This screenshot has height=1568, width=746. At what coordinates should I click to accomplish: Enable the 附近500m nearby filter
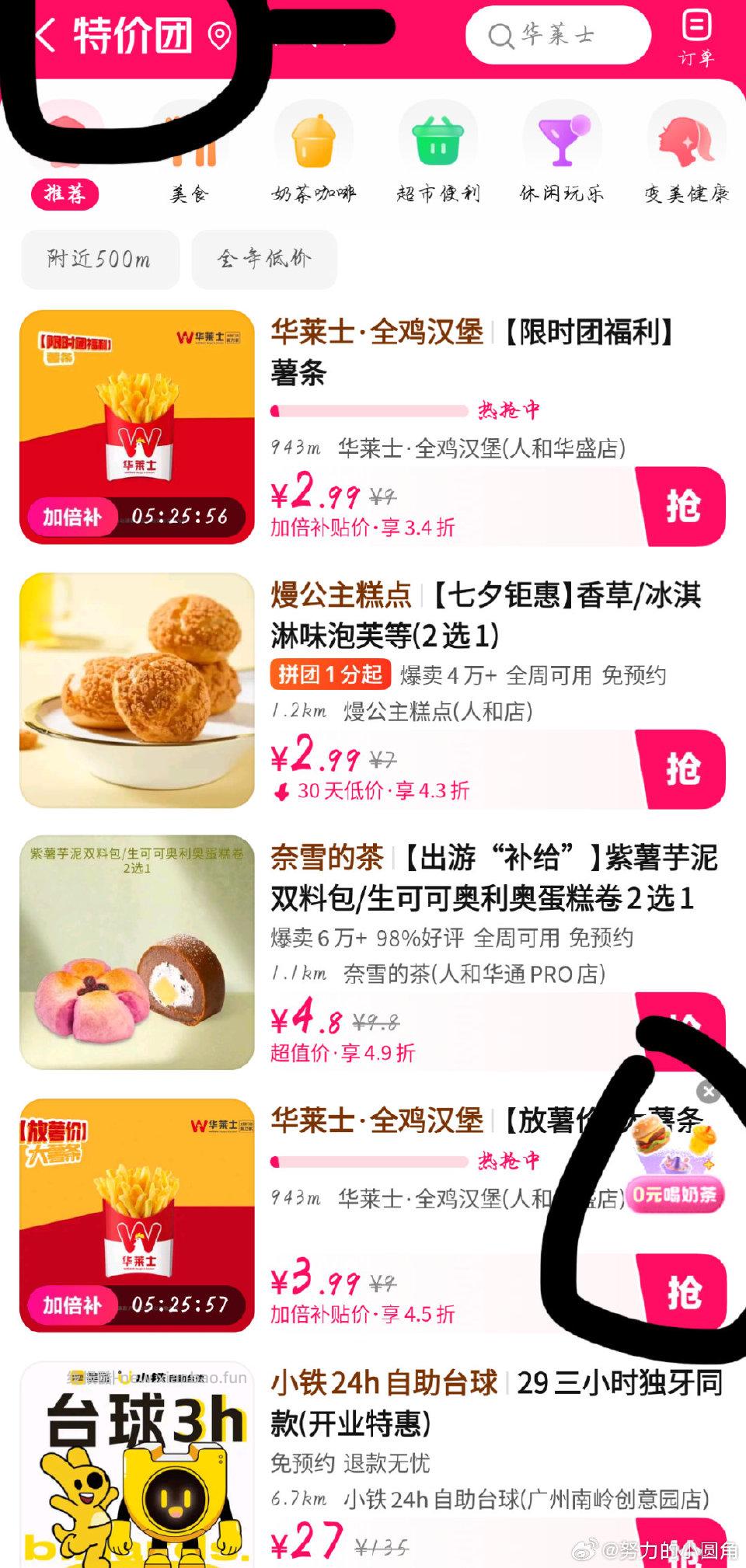pyautogui.click(x=99, y=260)
